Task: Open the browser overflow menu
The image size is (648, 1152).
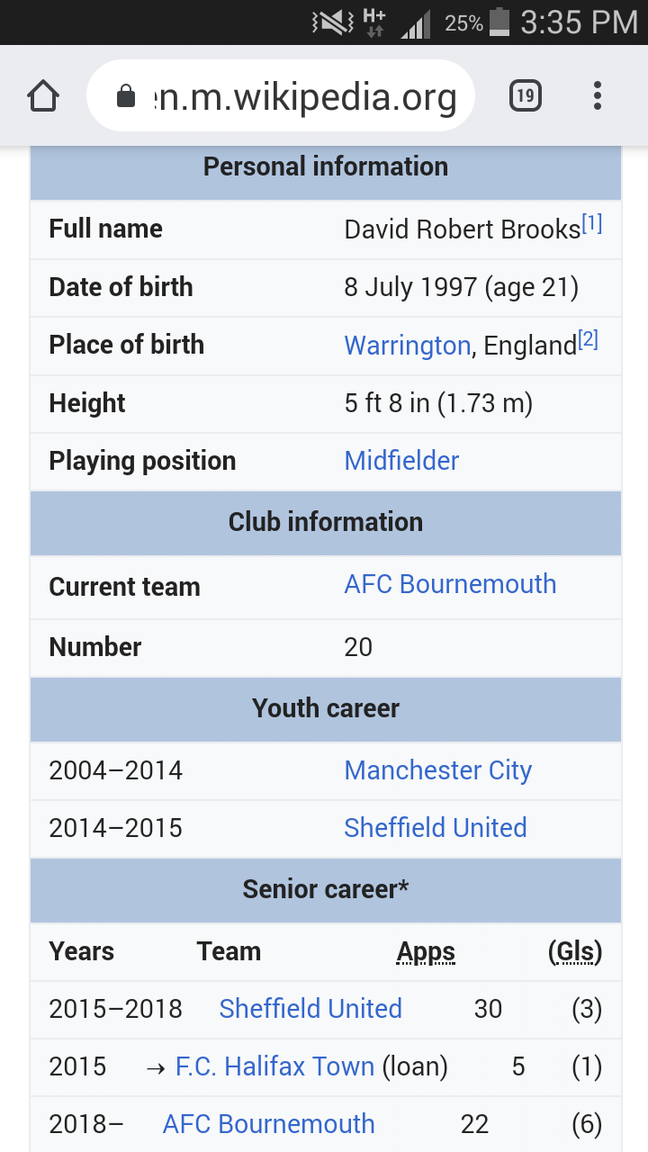Action: (597, 96)
